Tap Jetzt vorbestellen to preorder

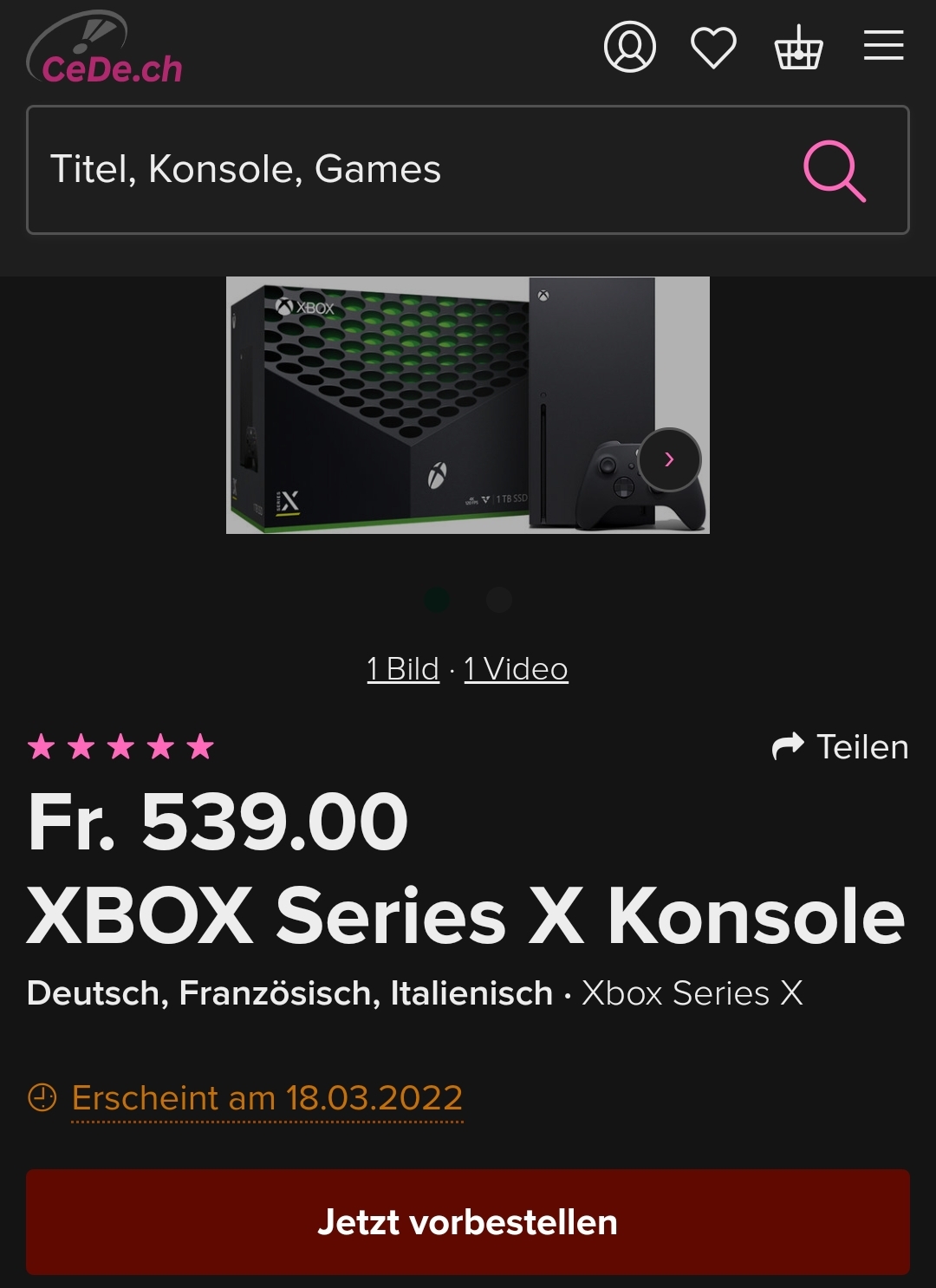click(468, 1222)
